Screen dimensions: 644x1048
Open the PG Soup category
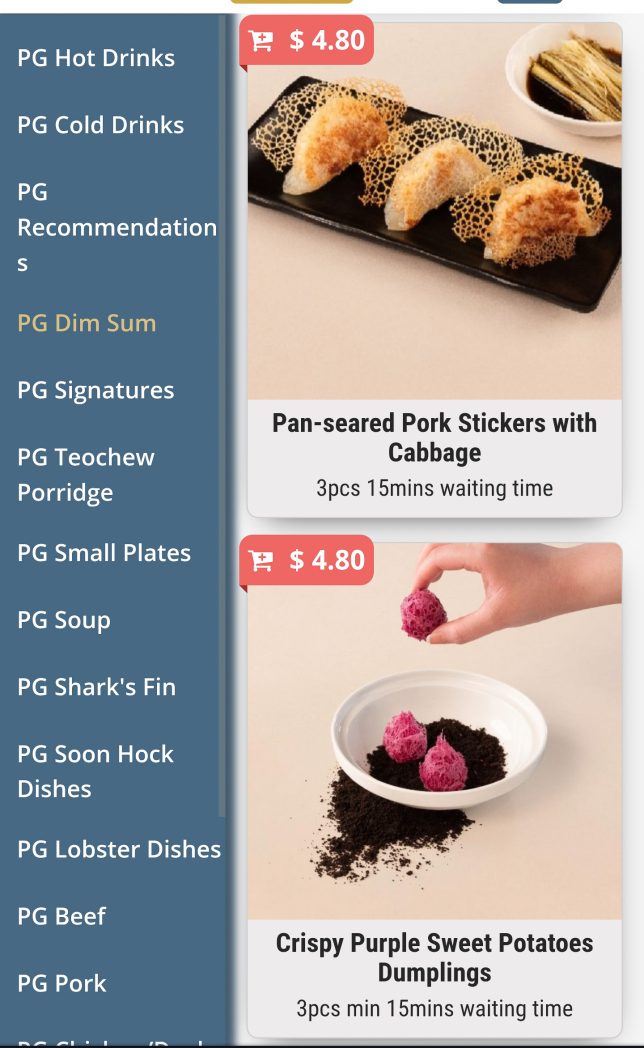[64, 620]
